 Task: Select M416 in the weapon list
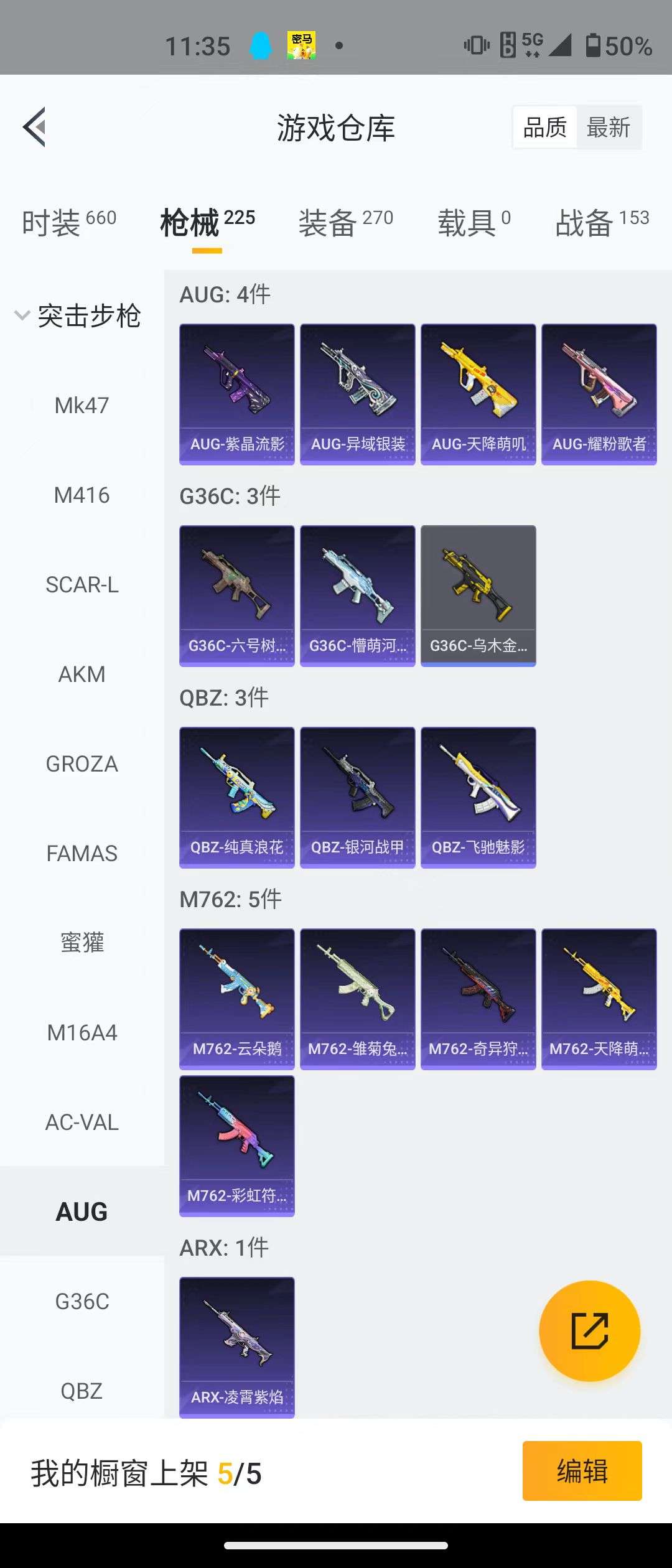(82, 495)
